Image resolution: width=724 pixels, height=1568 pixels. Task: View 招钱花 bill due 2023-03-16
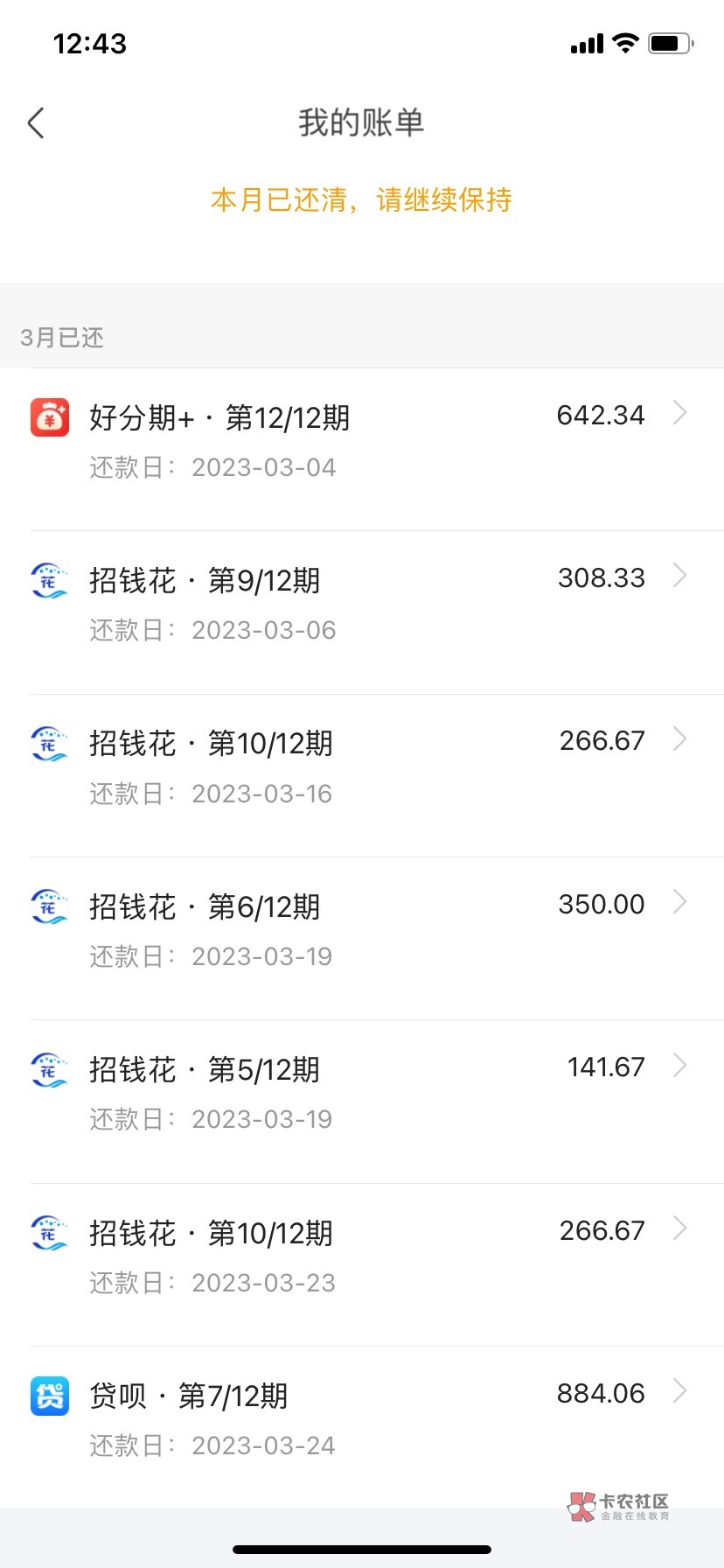[x=362, y=767]
